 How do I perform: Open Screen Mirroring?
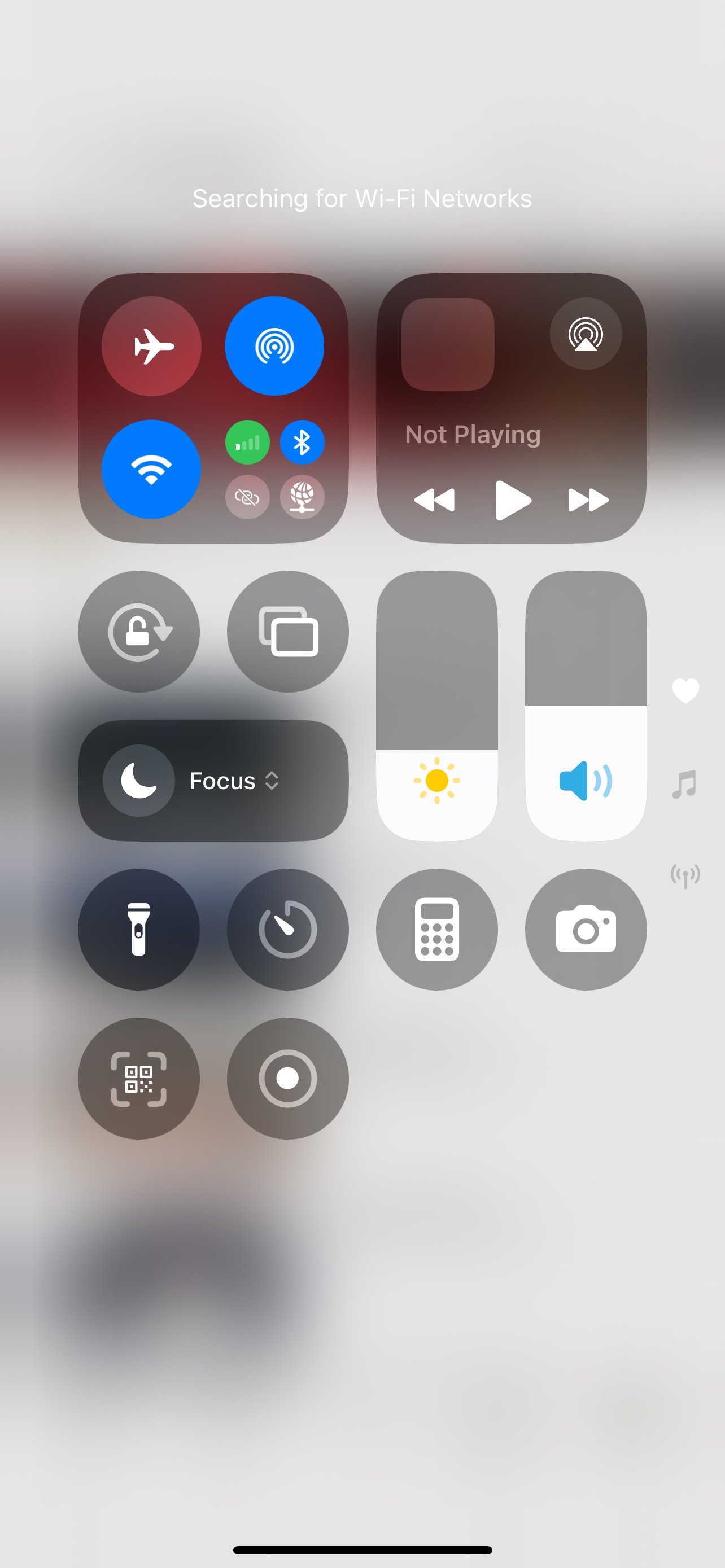click(x=288, y=632)
